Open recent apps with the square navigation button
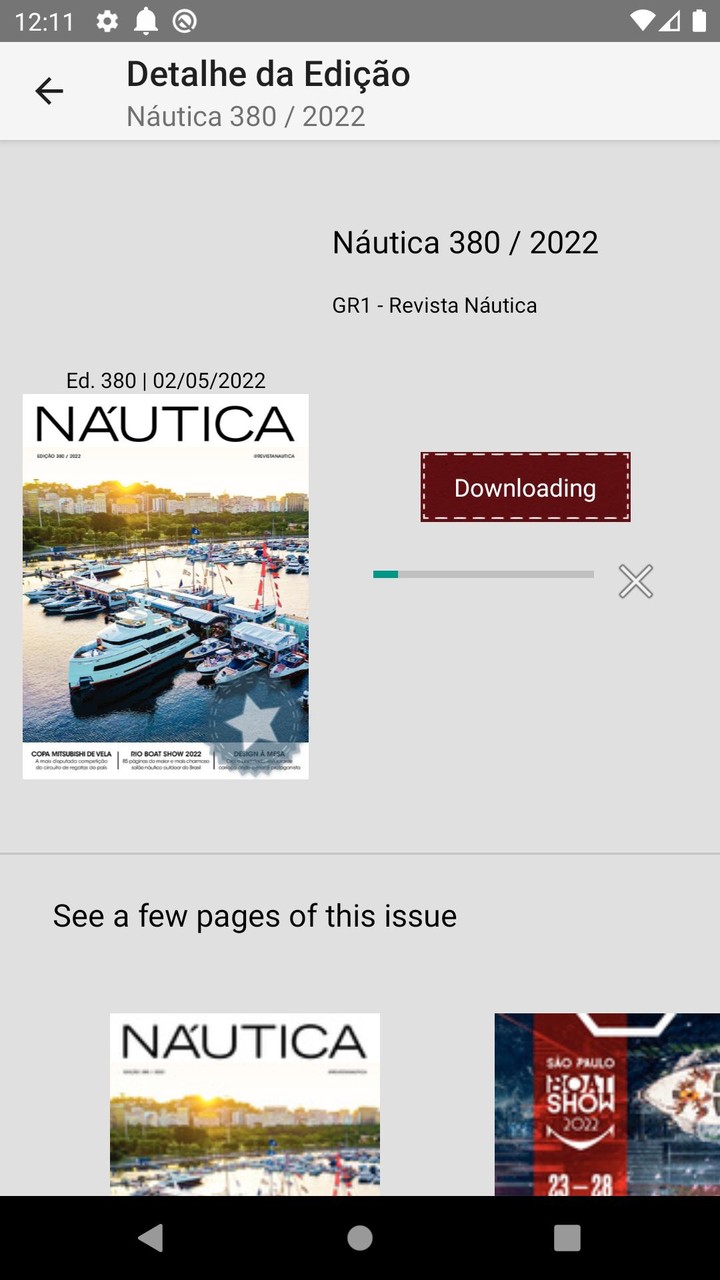Viewport: 720px width, 1280px height. [566, 1238]
